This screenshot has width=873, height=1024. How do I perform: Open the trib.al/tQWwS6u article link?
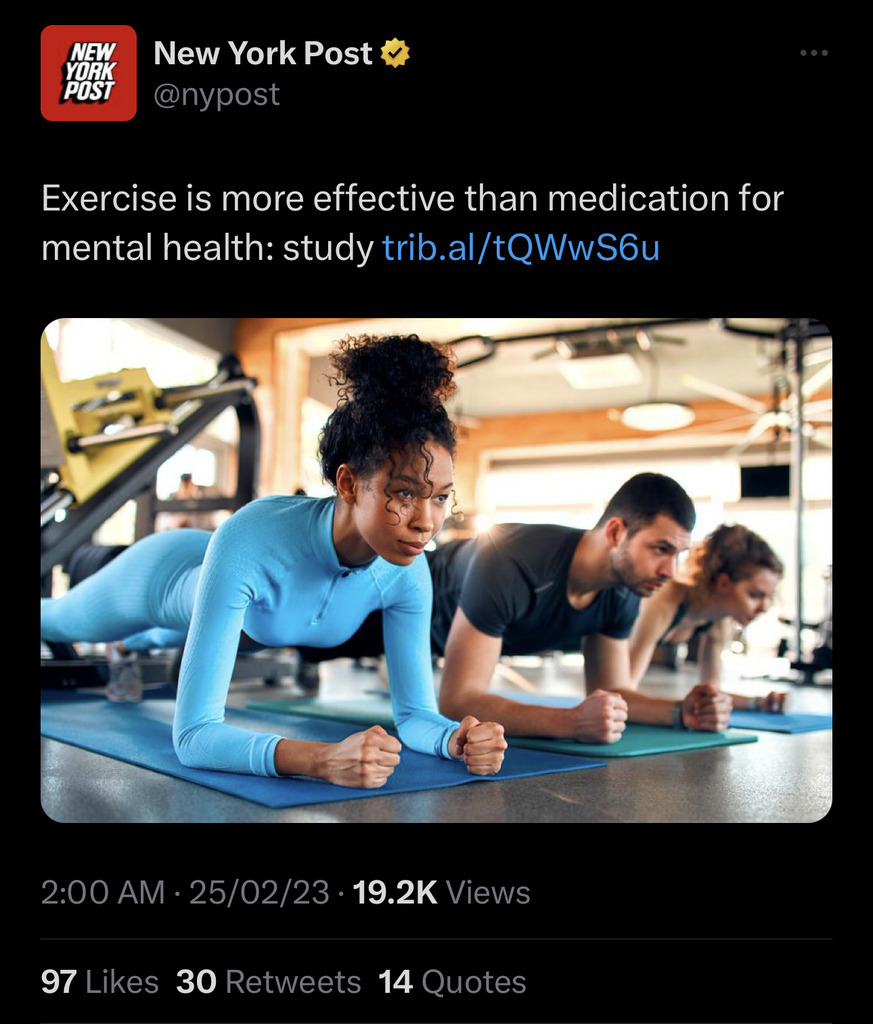pyautogui.click(x=520, y=247)
